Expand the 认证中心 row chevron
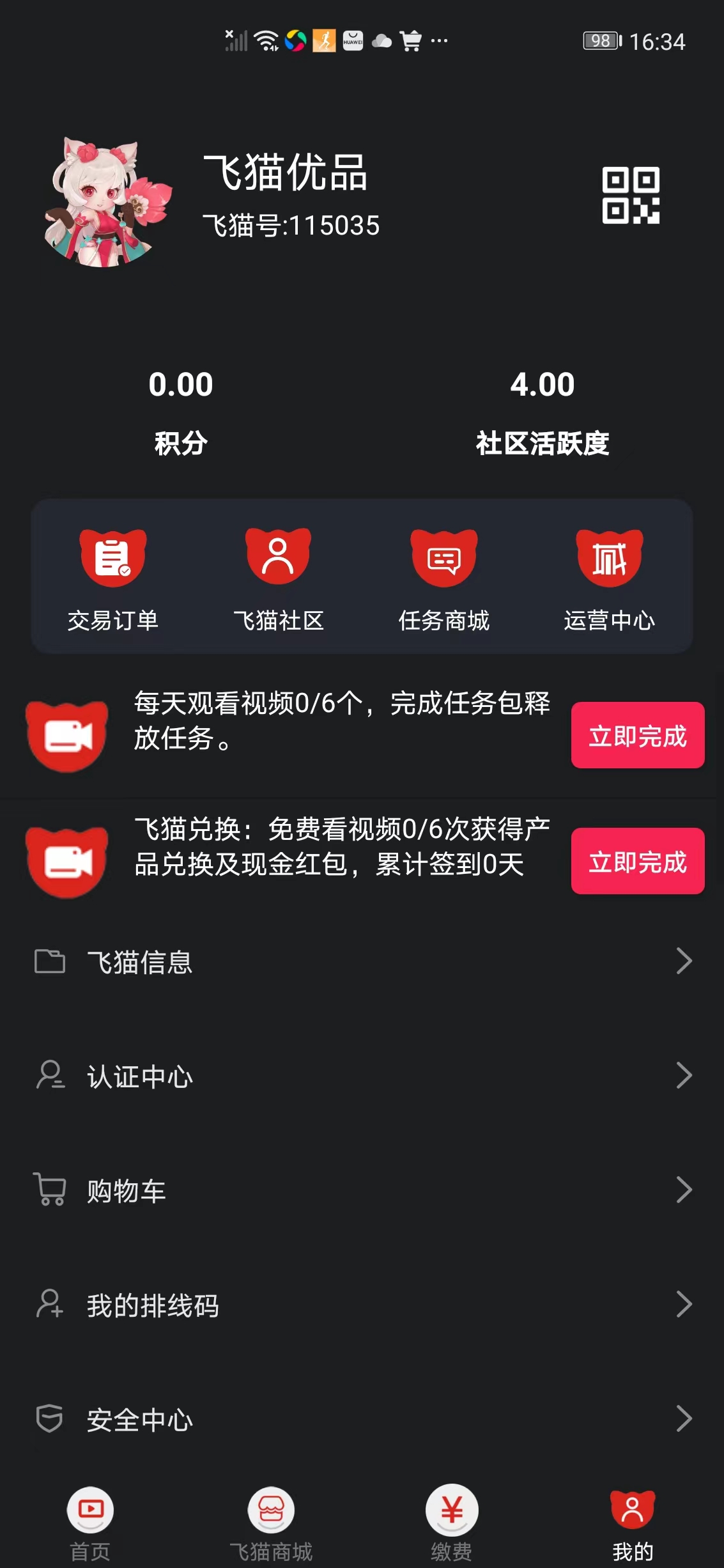 click(685, 1075)
